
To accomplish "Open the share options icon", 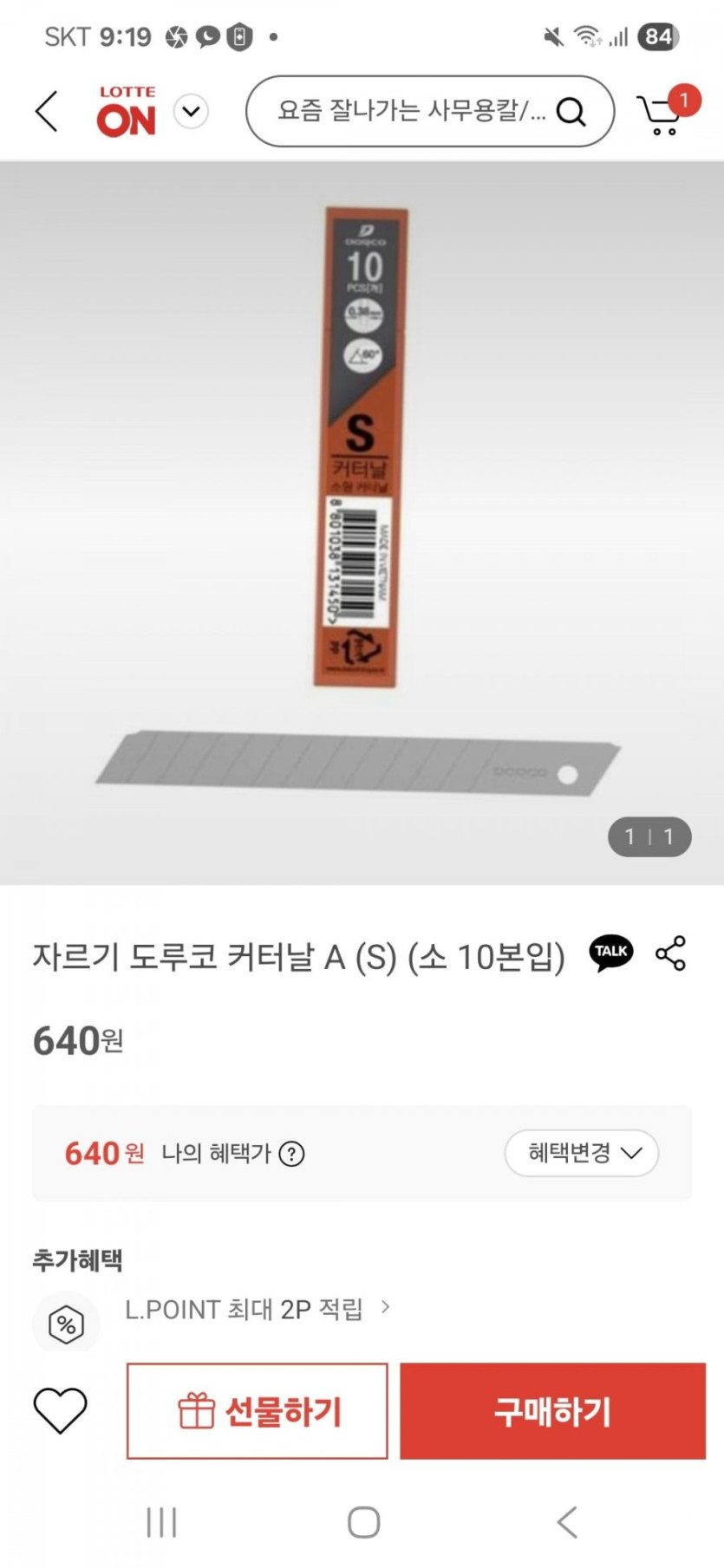I will [x=671, y=953].
